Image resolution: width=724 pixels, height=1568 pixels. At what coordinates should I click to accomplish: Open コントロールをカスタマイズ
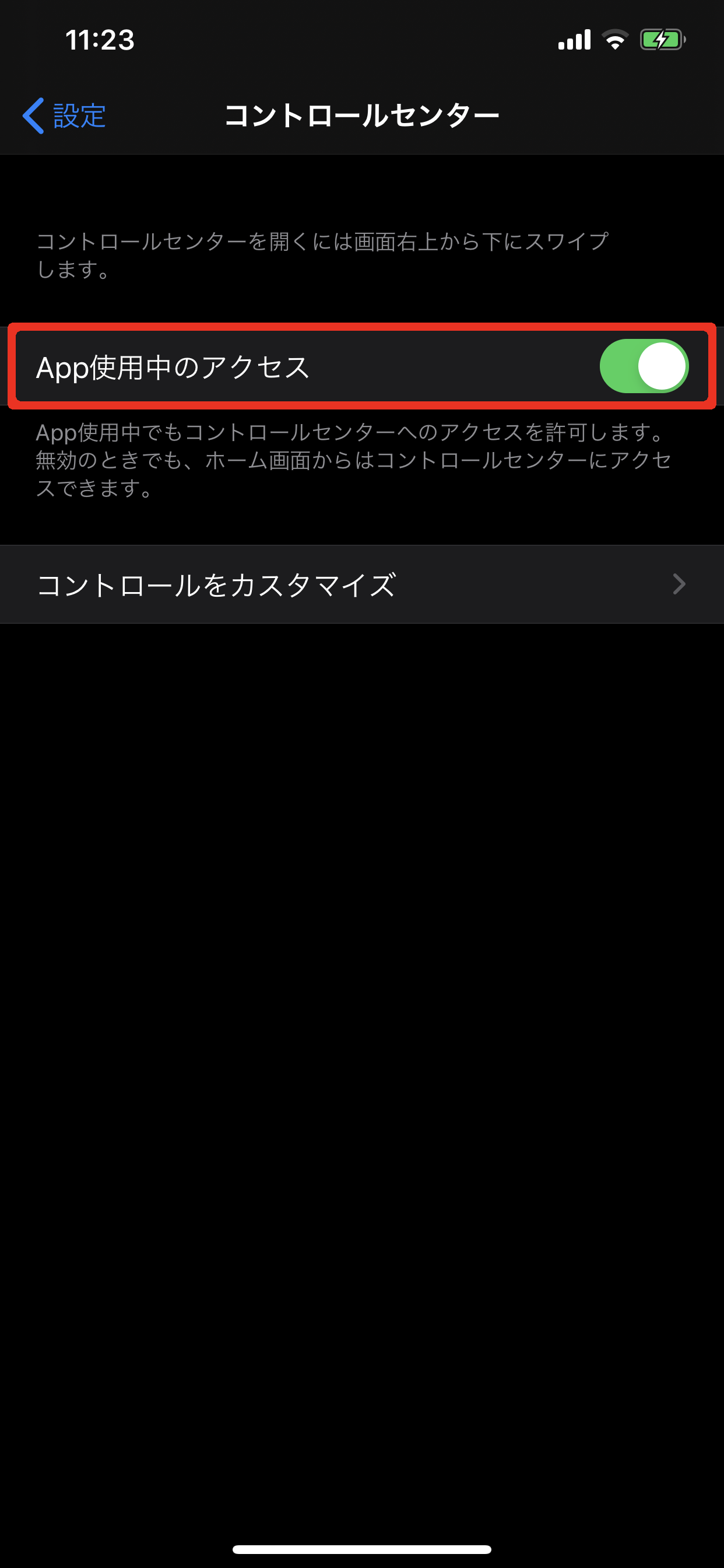361,584
